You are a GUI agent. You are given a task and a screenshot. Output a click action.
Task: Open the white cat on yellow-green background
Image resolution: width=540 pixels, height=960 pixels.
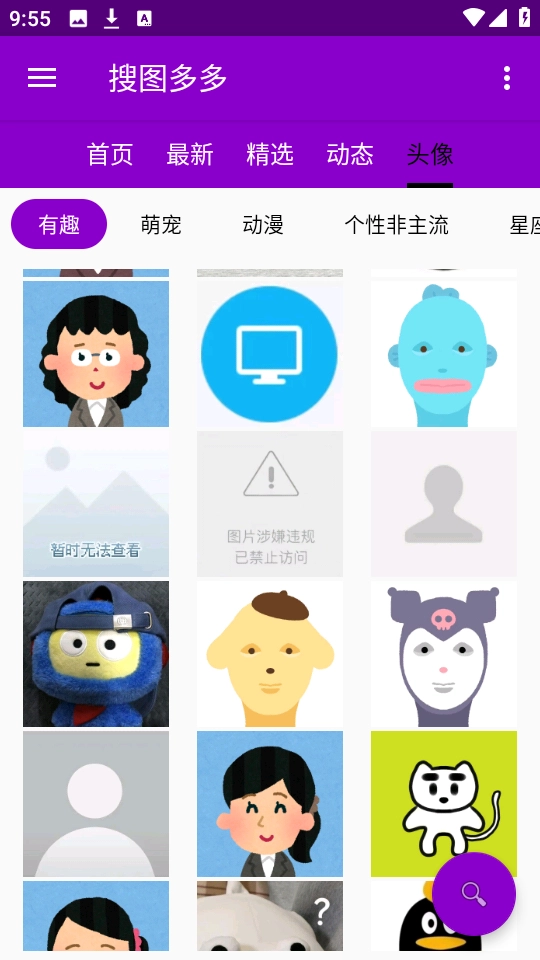pyautogui.click(x=444, y=804)
